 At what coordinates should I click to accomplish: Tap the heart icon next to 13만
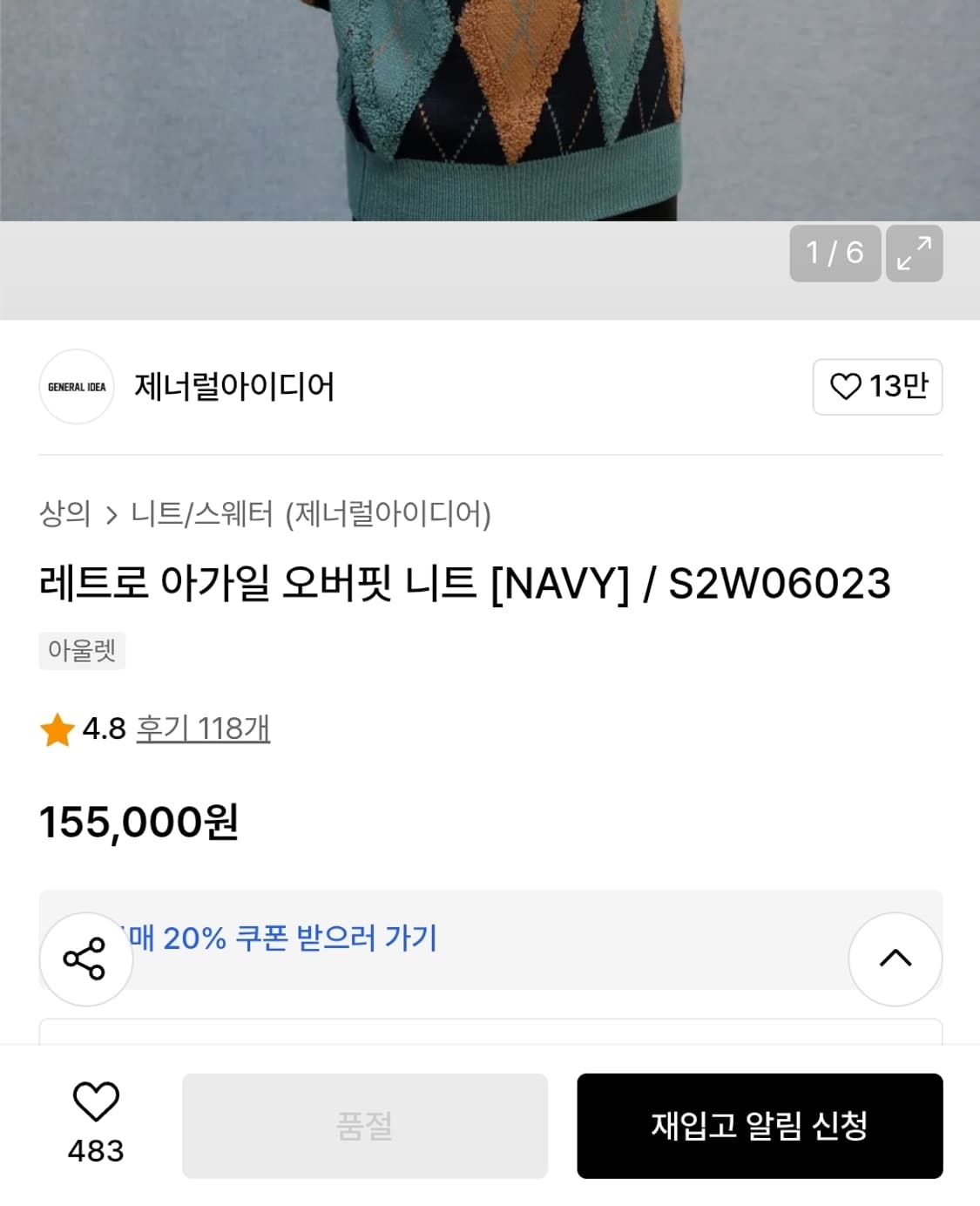848,387
